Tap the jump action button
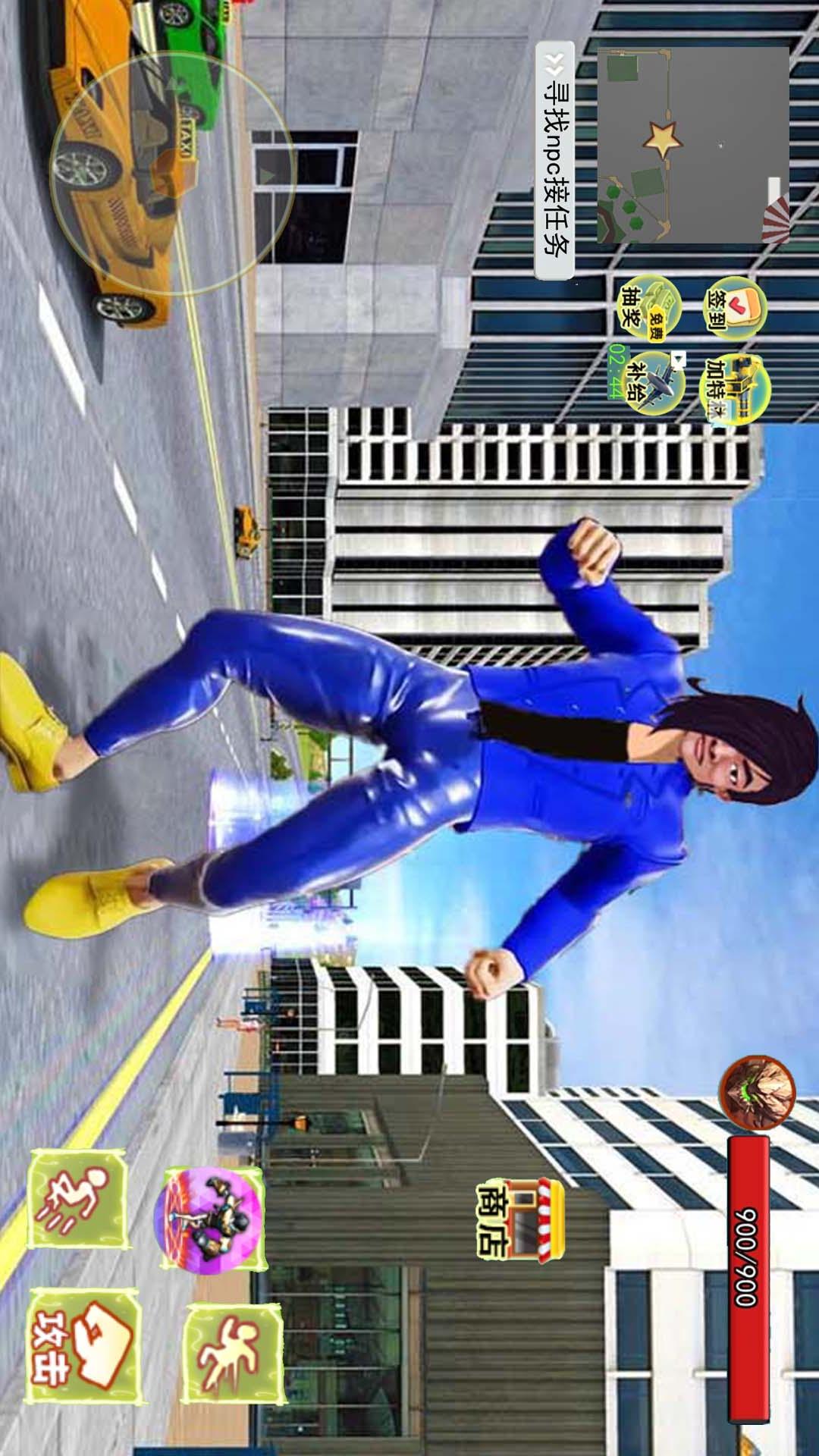819x1456 pixels. (234, 1354)
